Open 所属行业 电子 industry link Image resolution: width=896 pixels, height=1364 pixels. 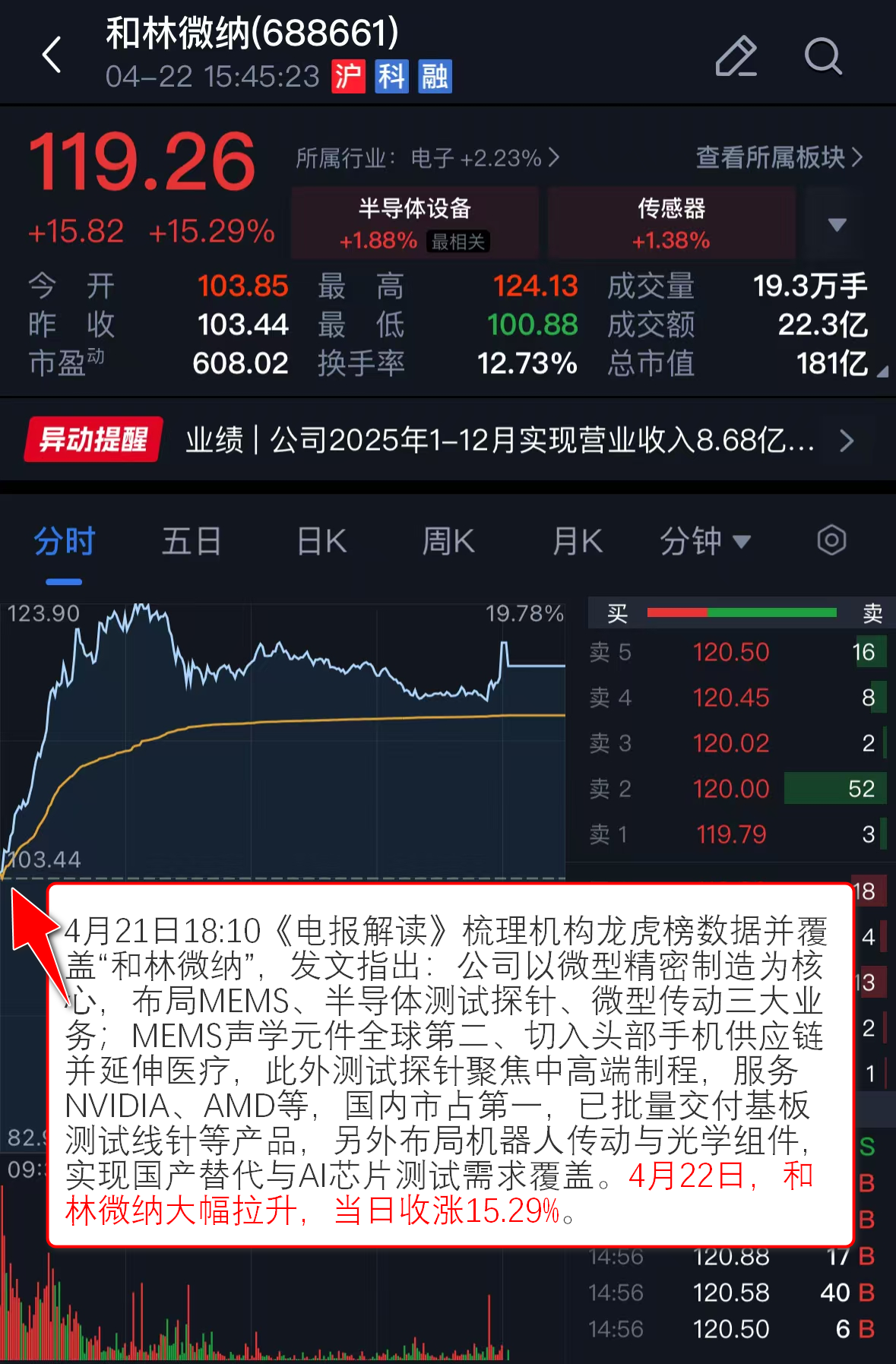(427, 158)
